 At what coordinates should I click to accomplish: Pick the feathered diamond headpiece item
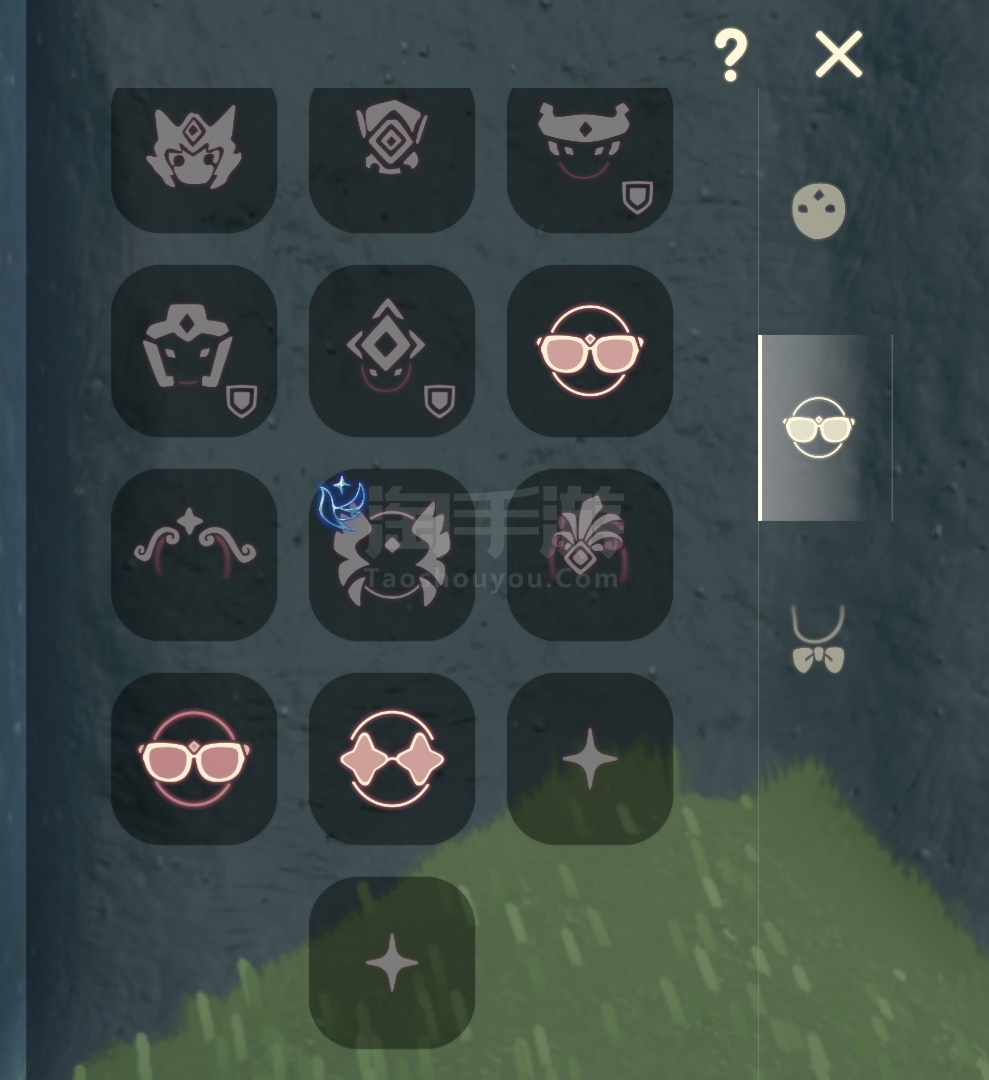coord(589,554)
